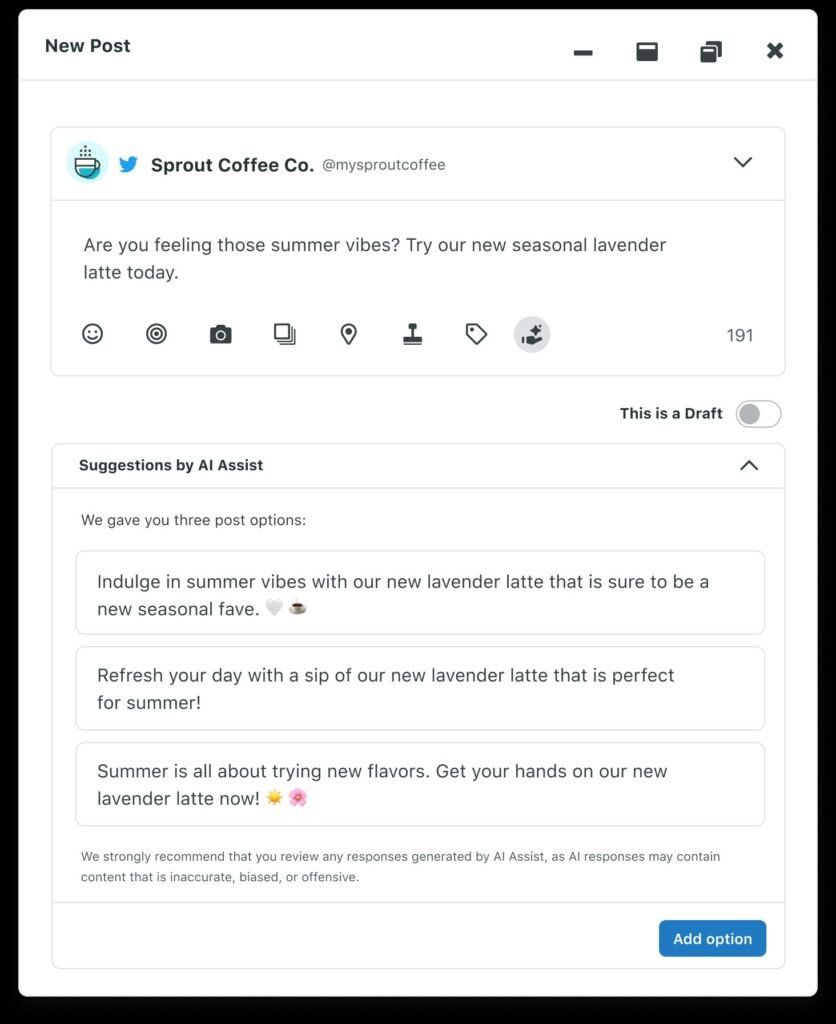Open the approval stamp icon
Viewport: 836px width, 1024px height.
(x=412, y=334)
